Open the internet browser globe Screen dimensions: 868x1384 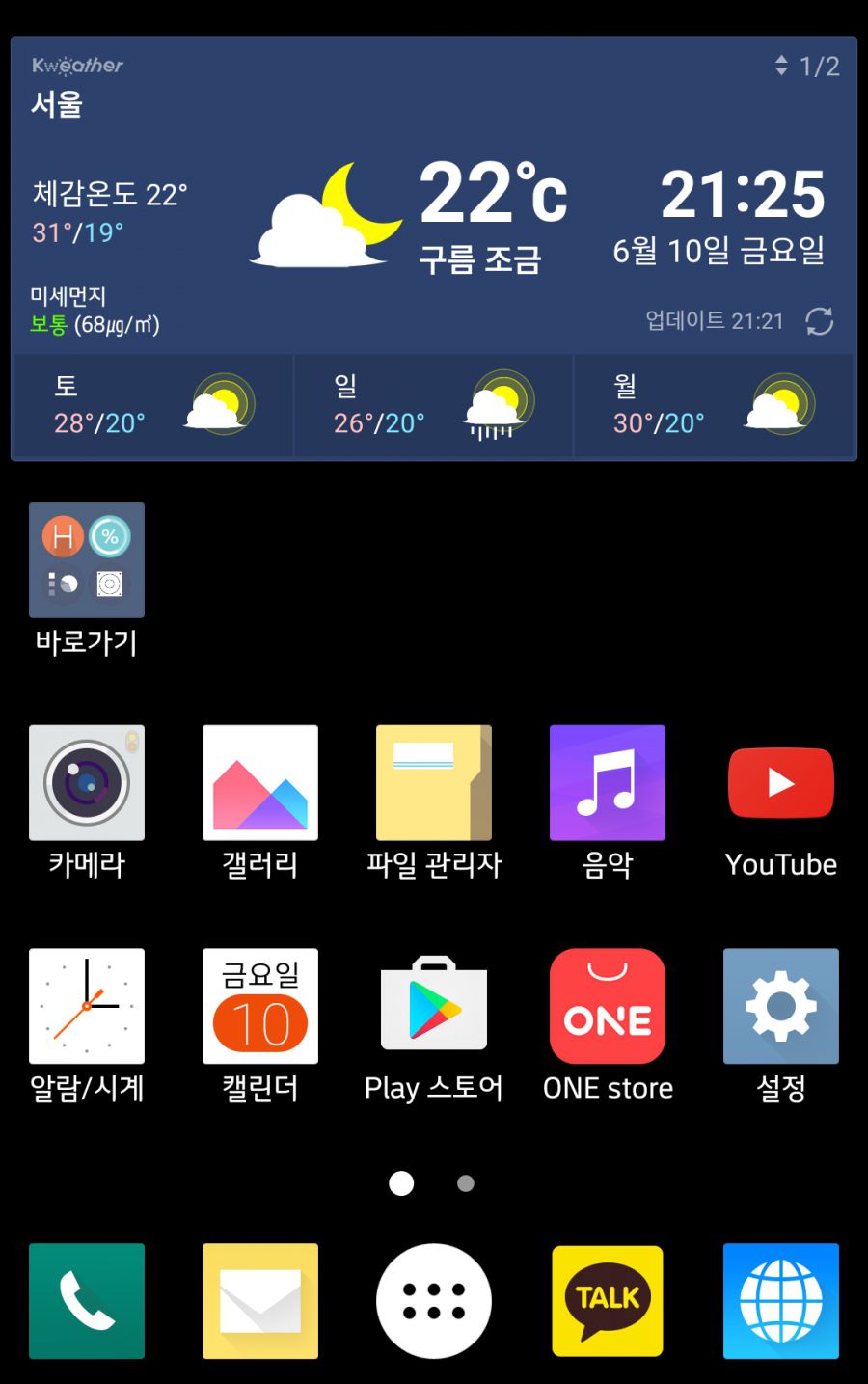[x=781, y=1301]
